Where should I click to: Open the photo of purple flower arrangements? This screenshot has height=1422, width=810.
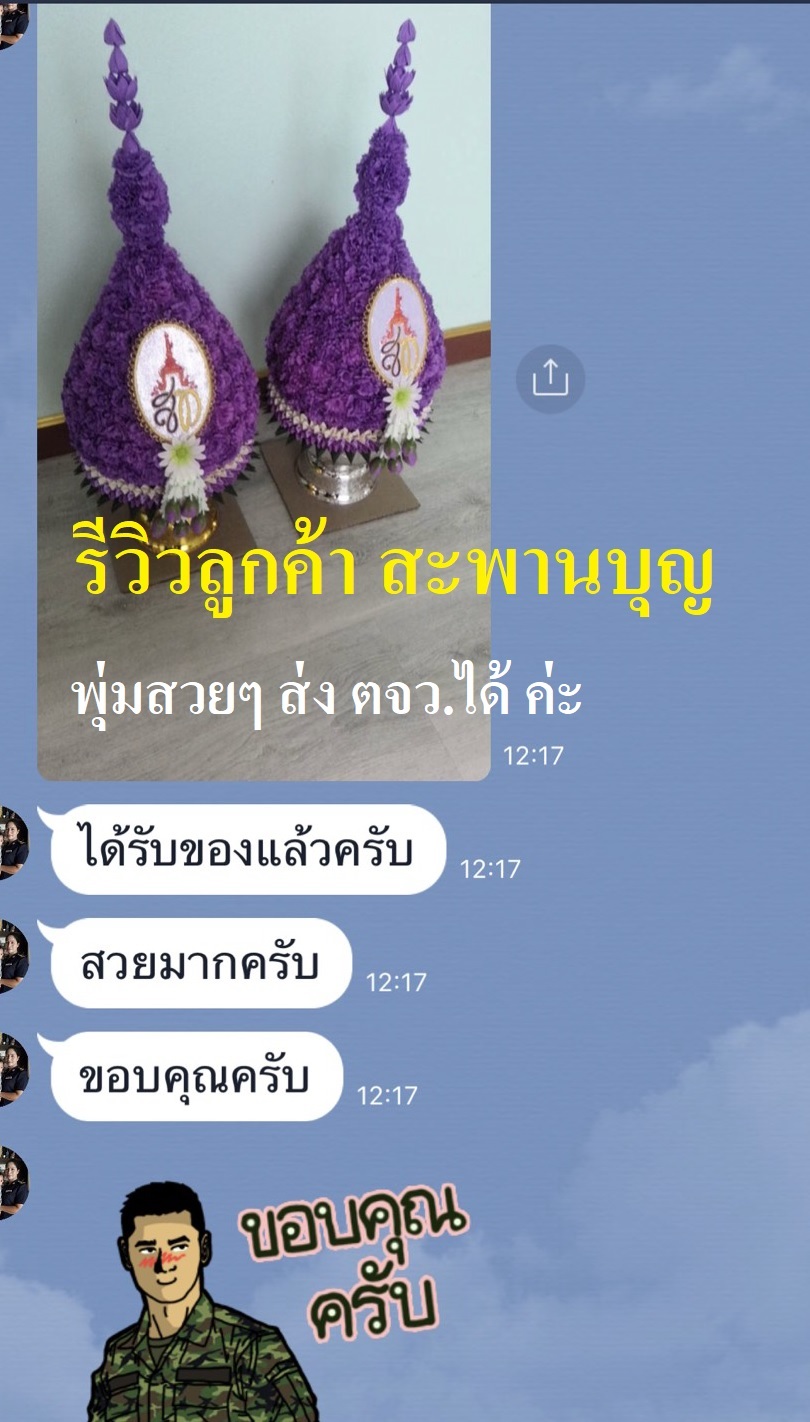coord(263,300)
